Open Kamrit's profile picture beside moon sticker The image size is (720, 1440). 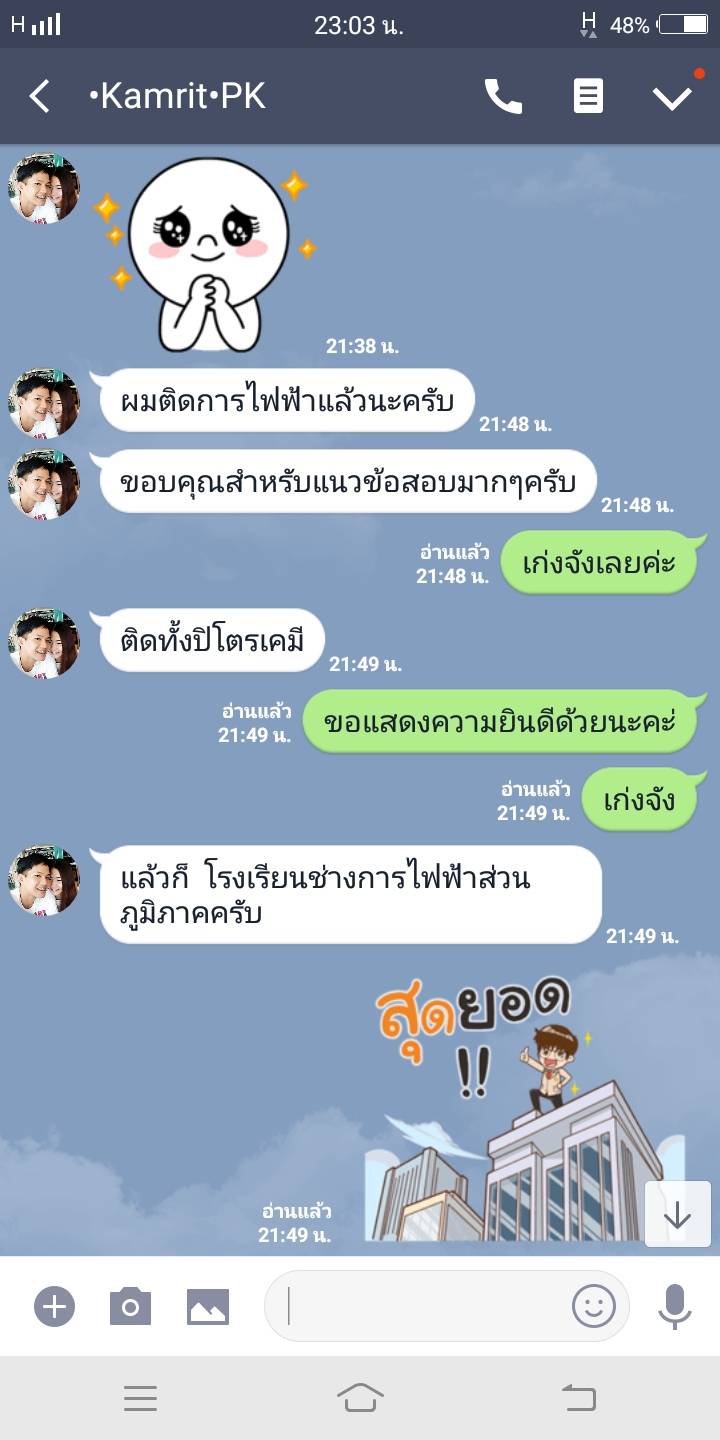pyautogui.click(x=44, y=188)
